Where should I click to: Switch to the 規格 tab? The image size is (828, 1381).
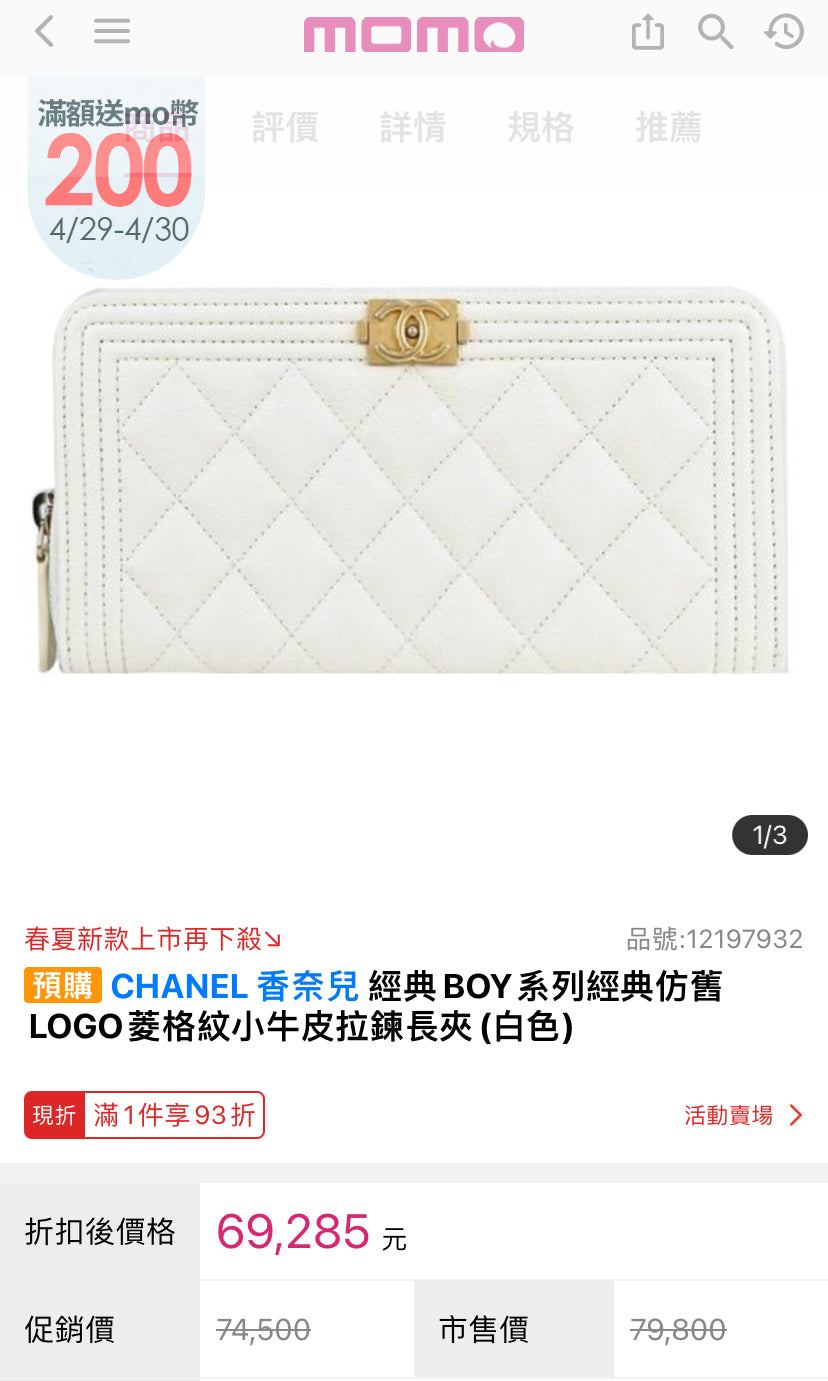(541, 128)
